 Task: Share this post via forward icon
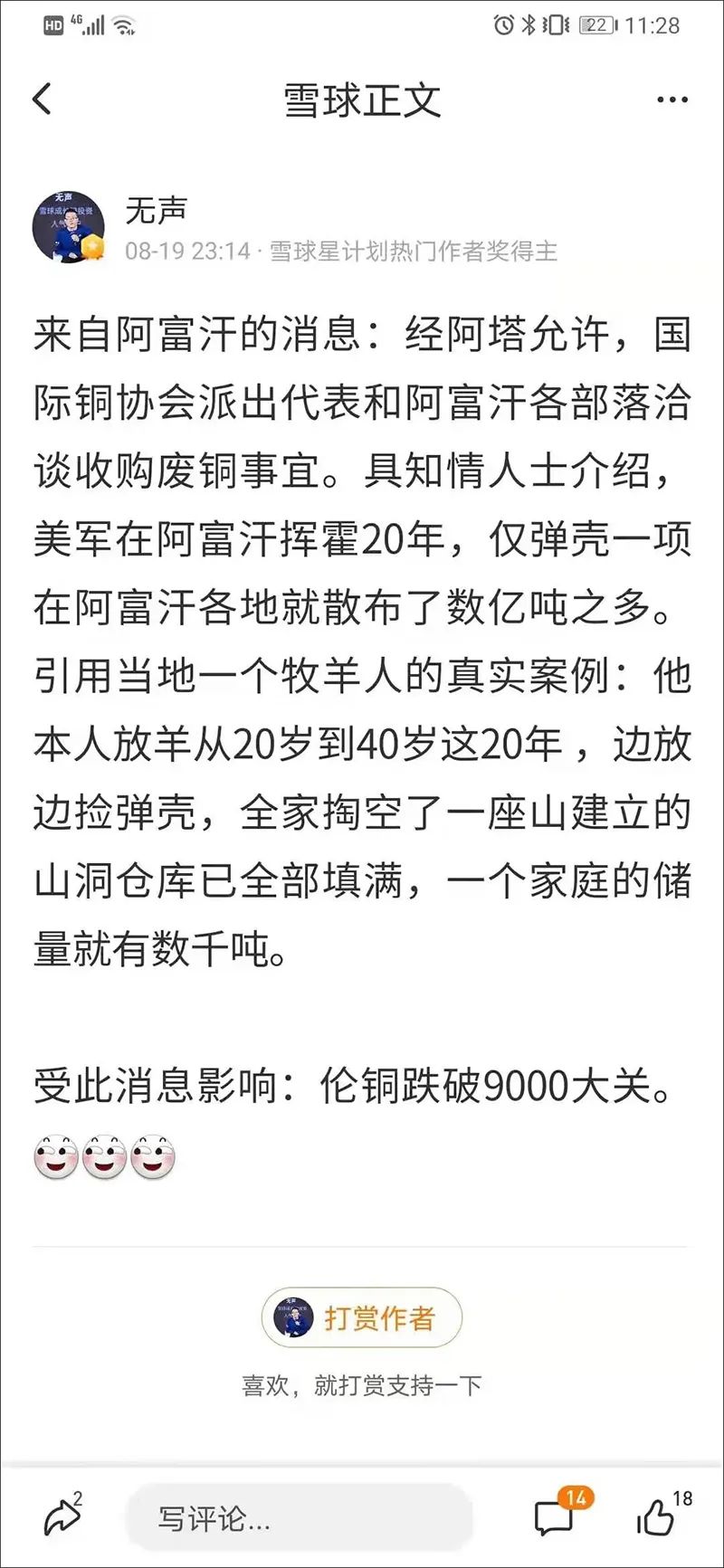[63, 1517]
